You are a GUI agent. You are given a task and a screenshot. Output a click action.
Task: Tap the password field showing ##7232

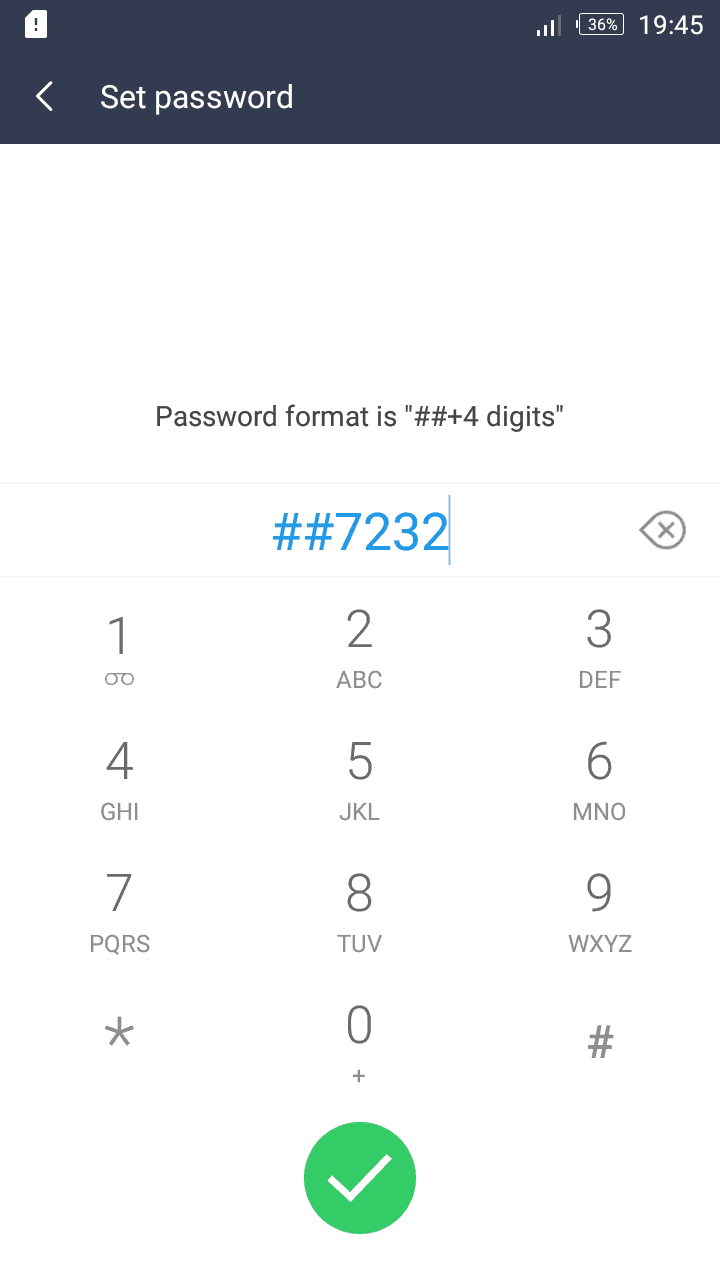[x=360, y=531]
